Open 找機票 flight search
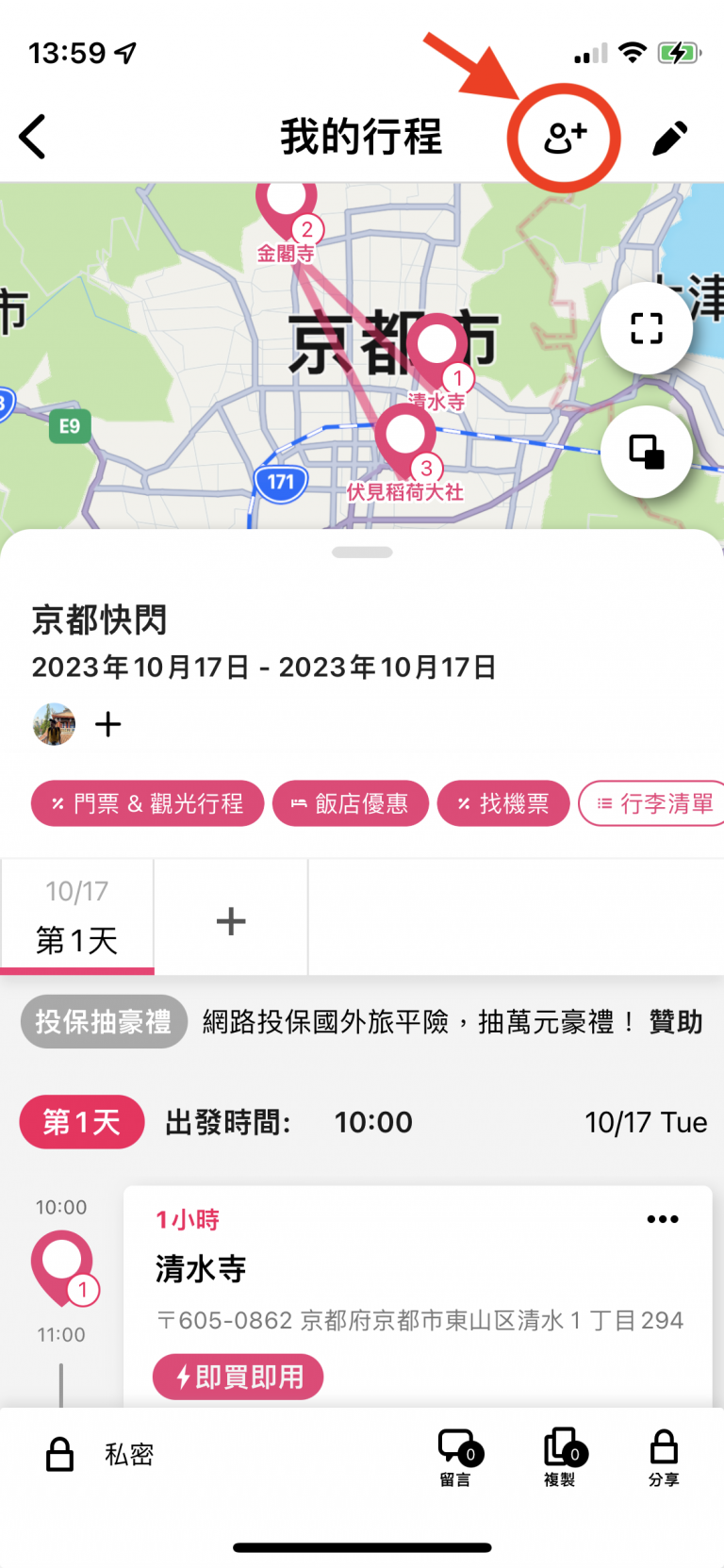 pos(502,803)
